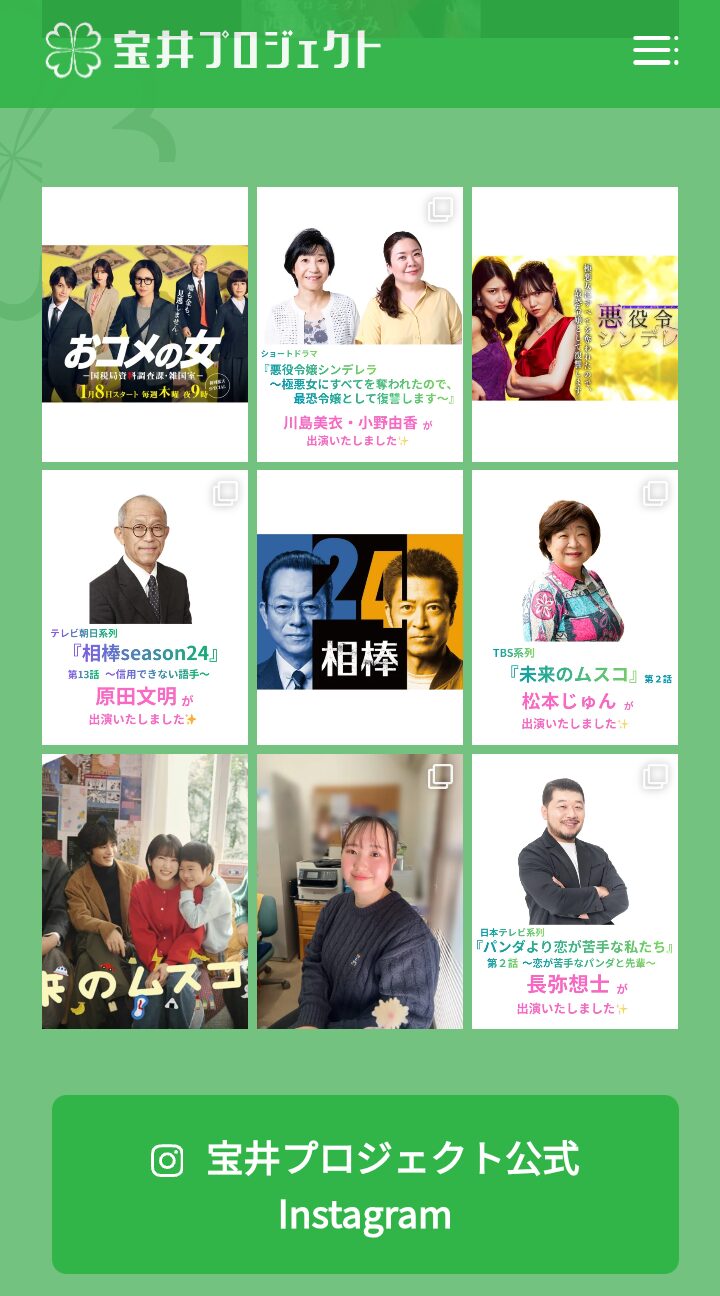The width and height of the screenshot is (720, 1296).
Task: Open the 未来のムスコ family photo post
Action: click(145, 891)
